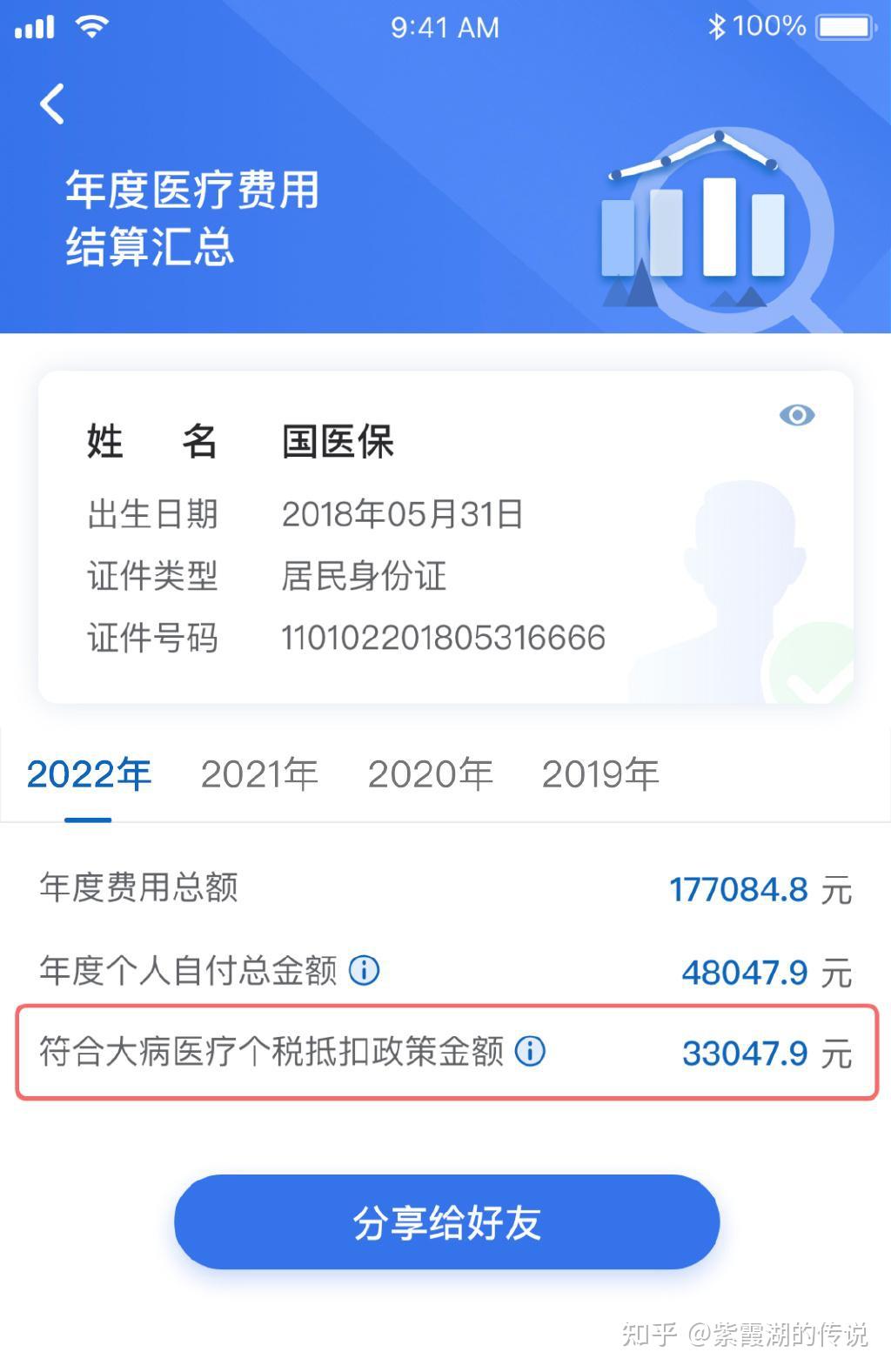Toggle personal info visibility eye icon

click(796, 415)
